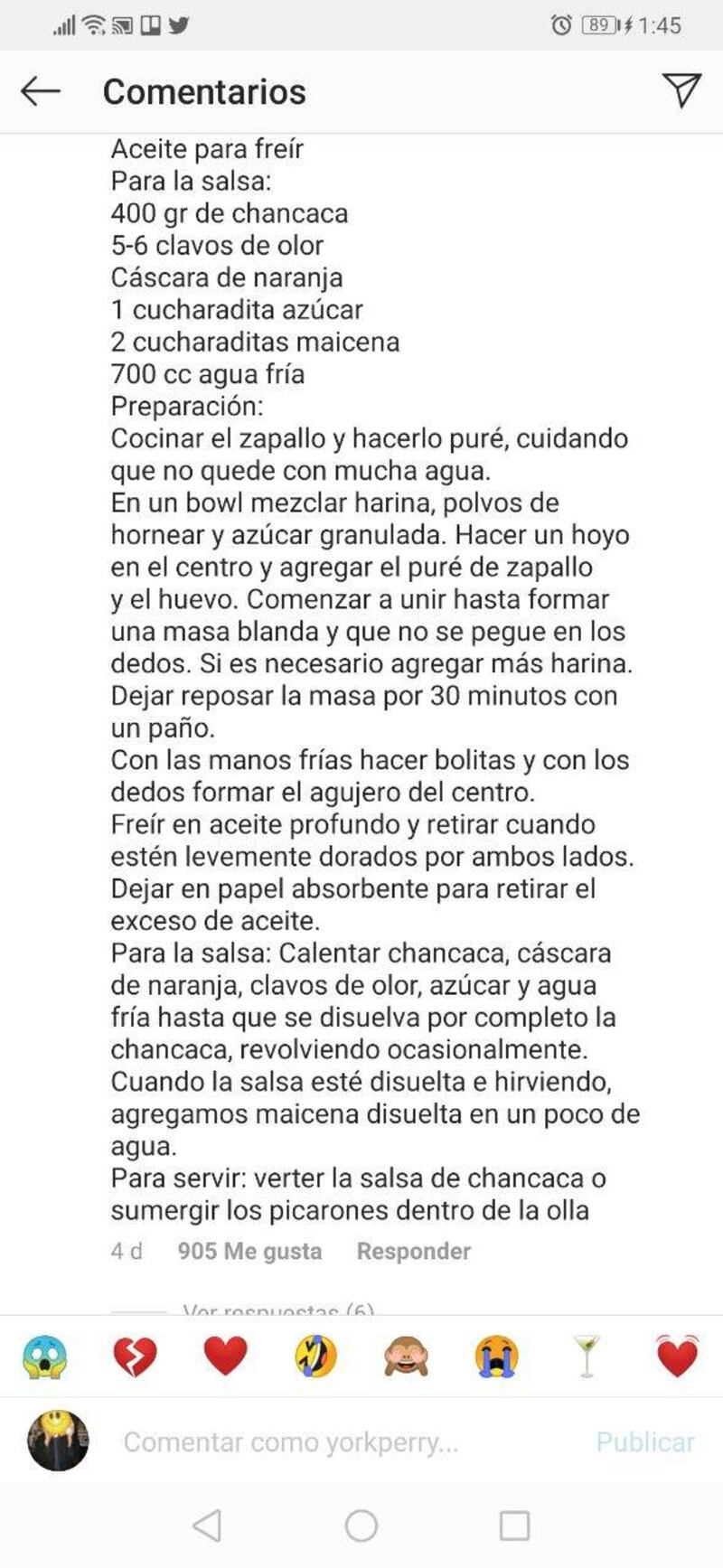Focus the Comentar como yorkperry field
The image size is (723, 1568).
[x=343, y=1441]
